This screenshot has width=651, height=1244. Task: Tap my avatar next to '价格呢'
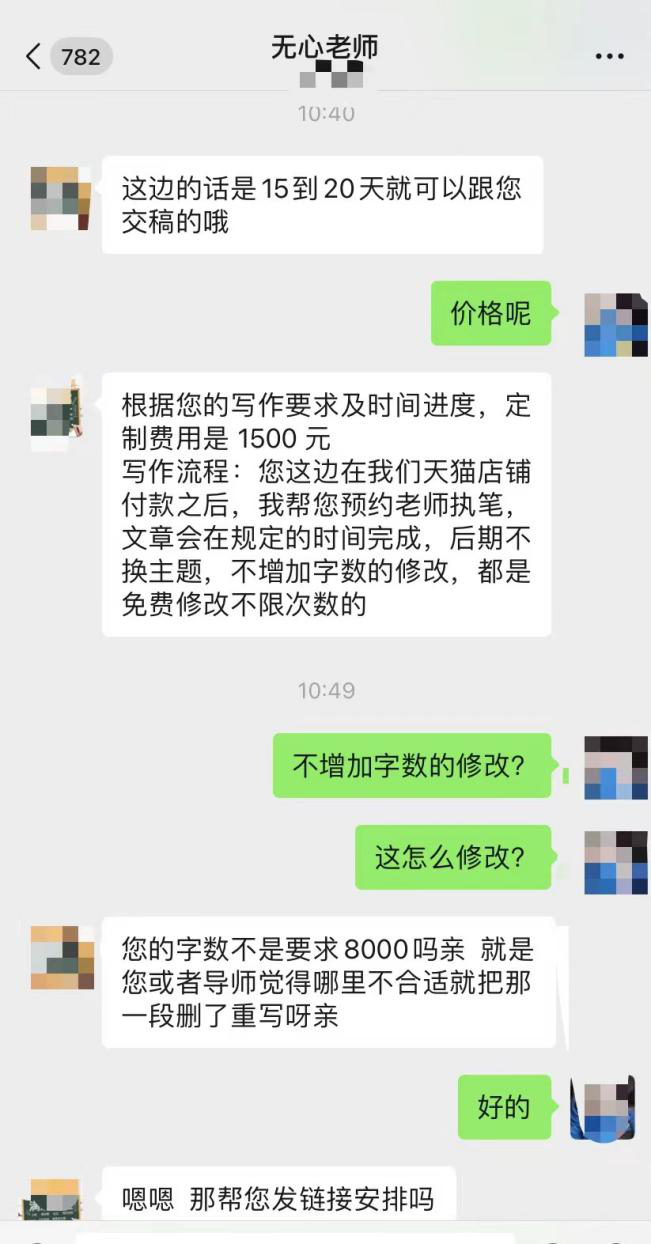615,325
